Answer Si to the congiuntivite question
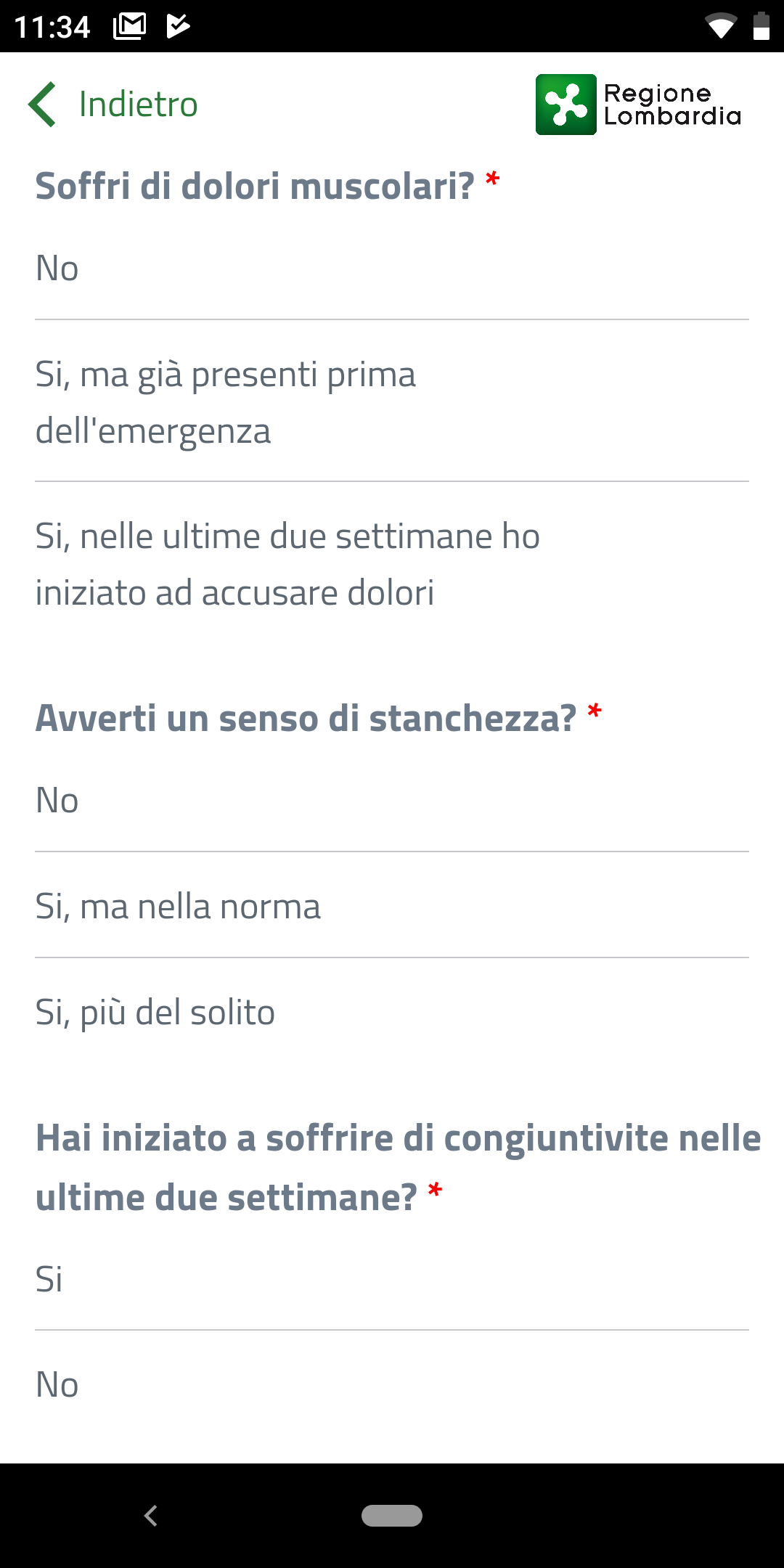The height and width of the screenshot is (1568, 784). (392, 1279)
